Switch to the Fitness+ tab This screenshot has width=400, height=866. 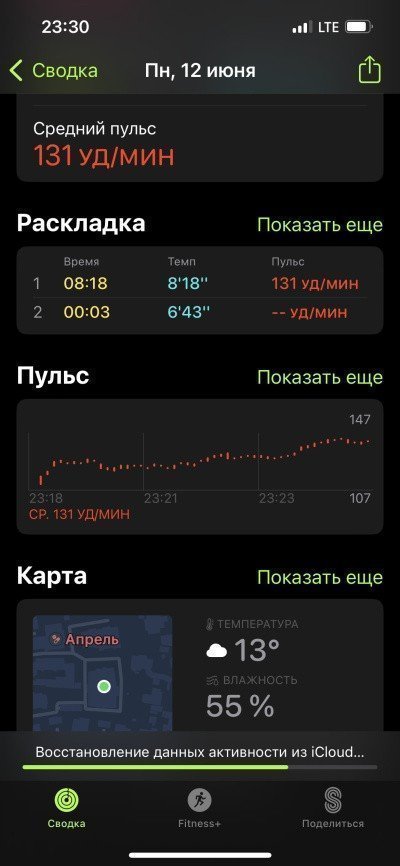point(199,809)
